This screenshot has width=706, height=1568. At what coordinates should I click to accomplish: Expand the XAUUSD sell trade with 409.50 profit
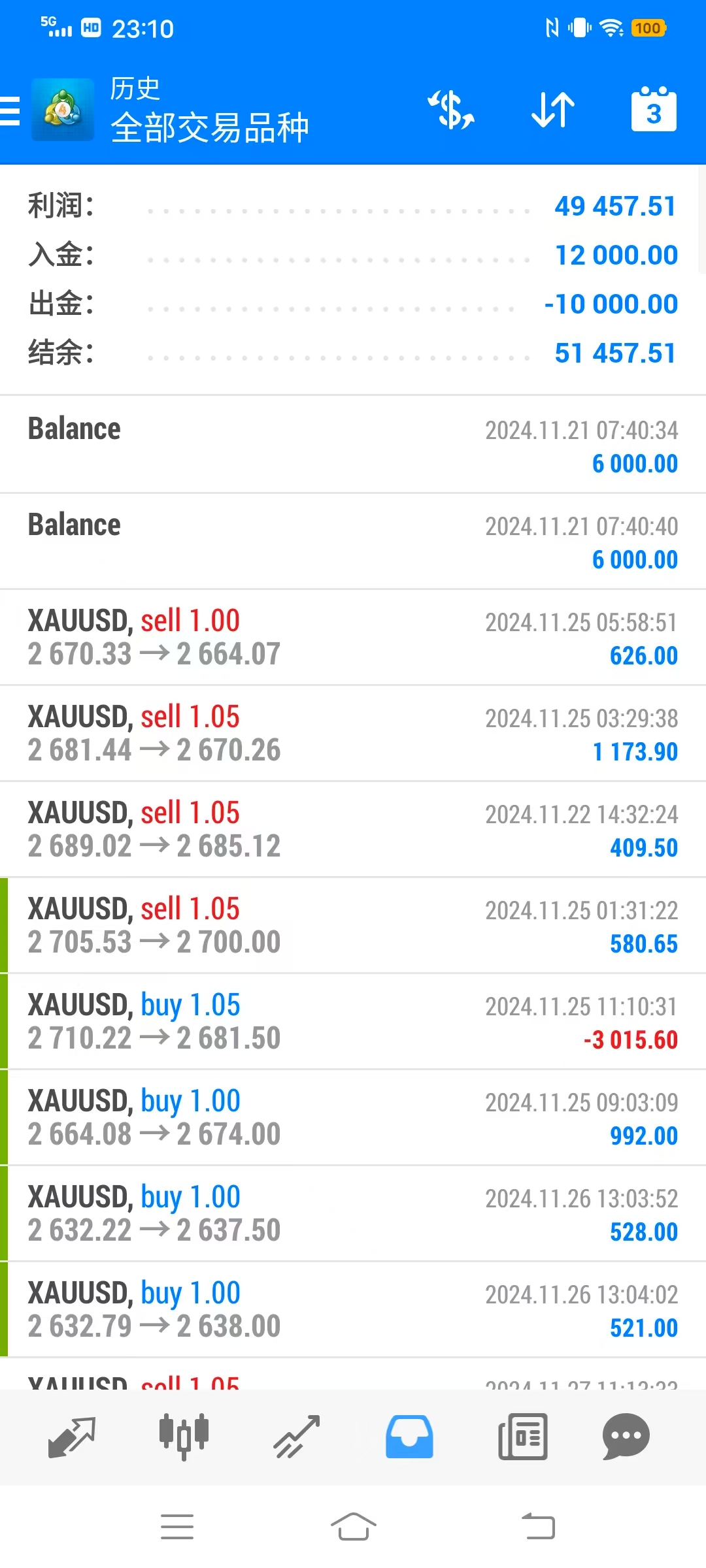353,829
